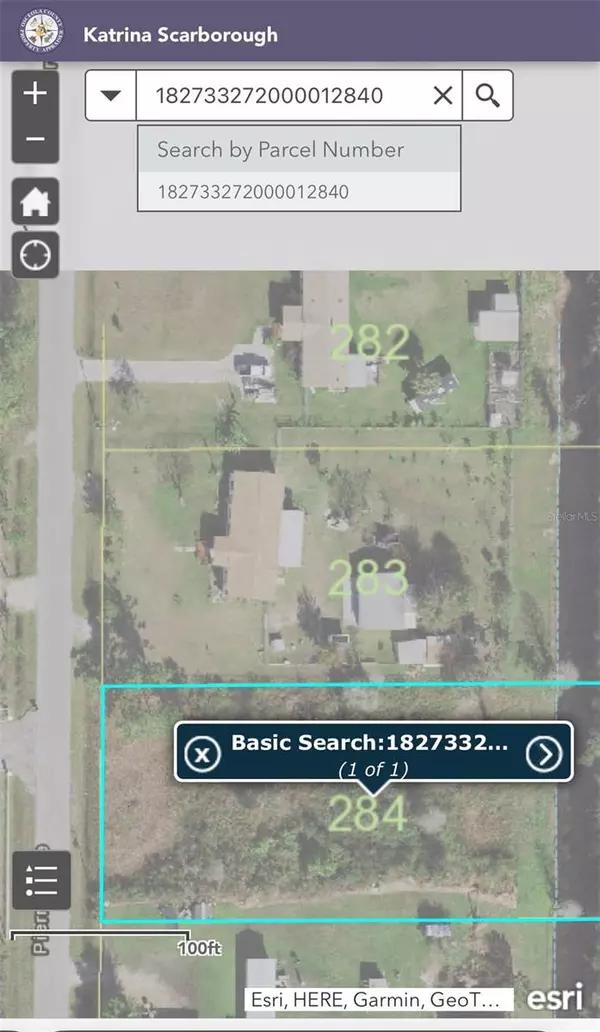600x1032 pixels.
Task: Expand the search type dropdown
Action: pyautogui.click(x=111, y=96)
